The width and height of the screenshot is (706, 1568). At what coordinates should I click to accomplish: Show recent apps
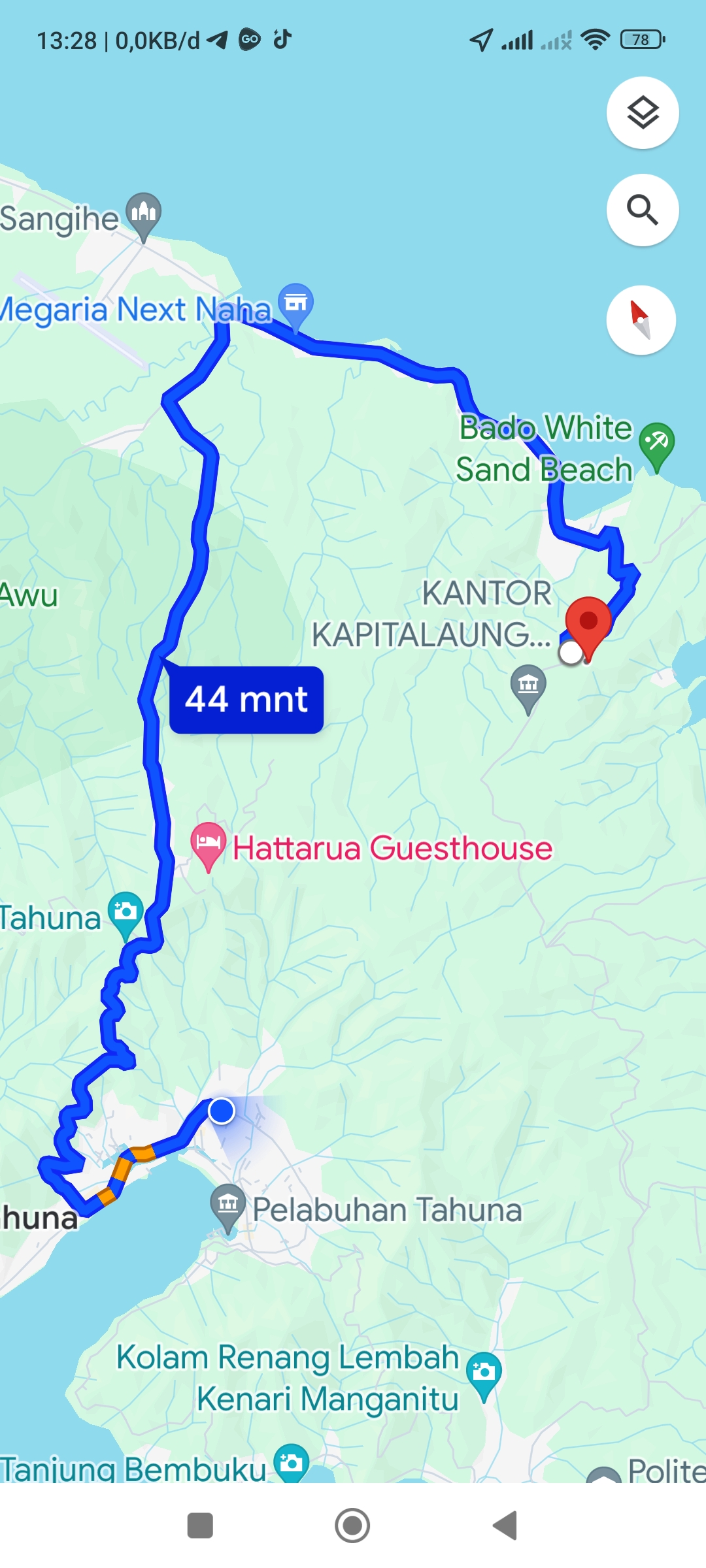click(200, 1526)
